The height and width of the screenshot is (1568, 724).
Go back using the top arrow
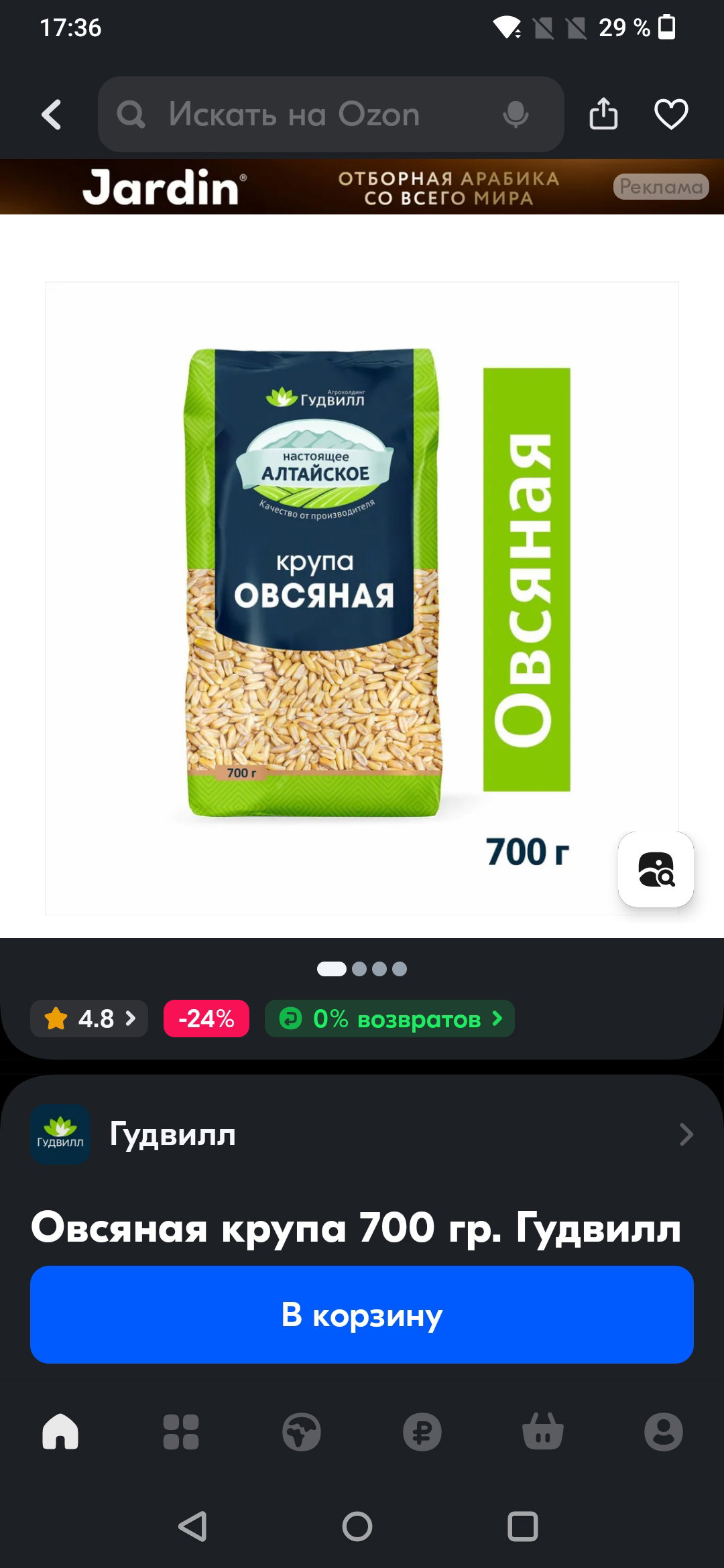(52, 115)
